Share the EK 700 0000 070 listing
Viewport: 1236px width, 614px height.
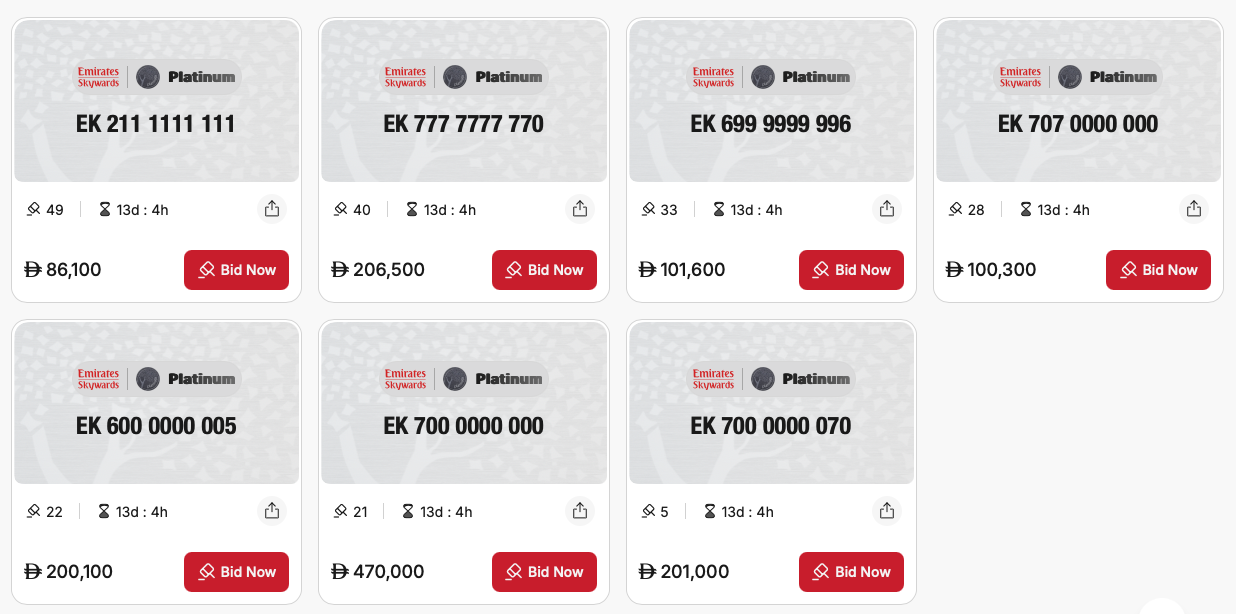[887, 511]
